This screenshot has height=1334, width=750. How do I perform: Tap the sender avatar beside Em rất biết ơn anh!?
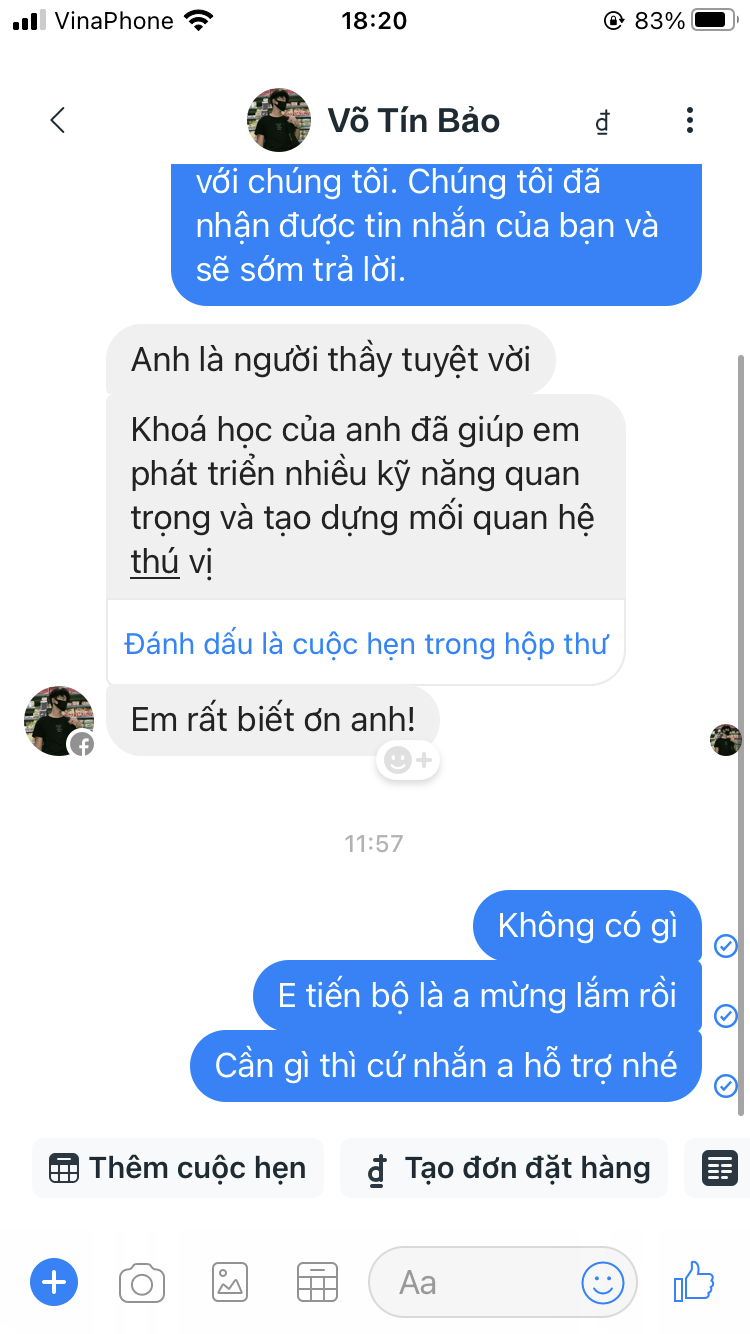(x=58, y=721)
